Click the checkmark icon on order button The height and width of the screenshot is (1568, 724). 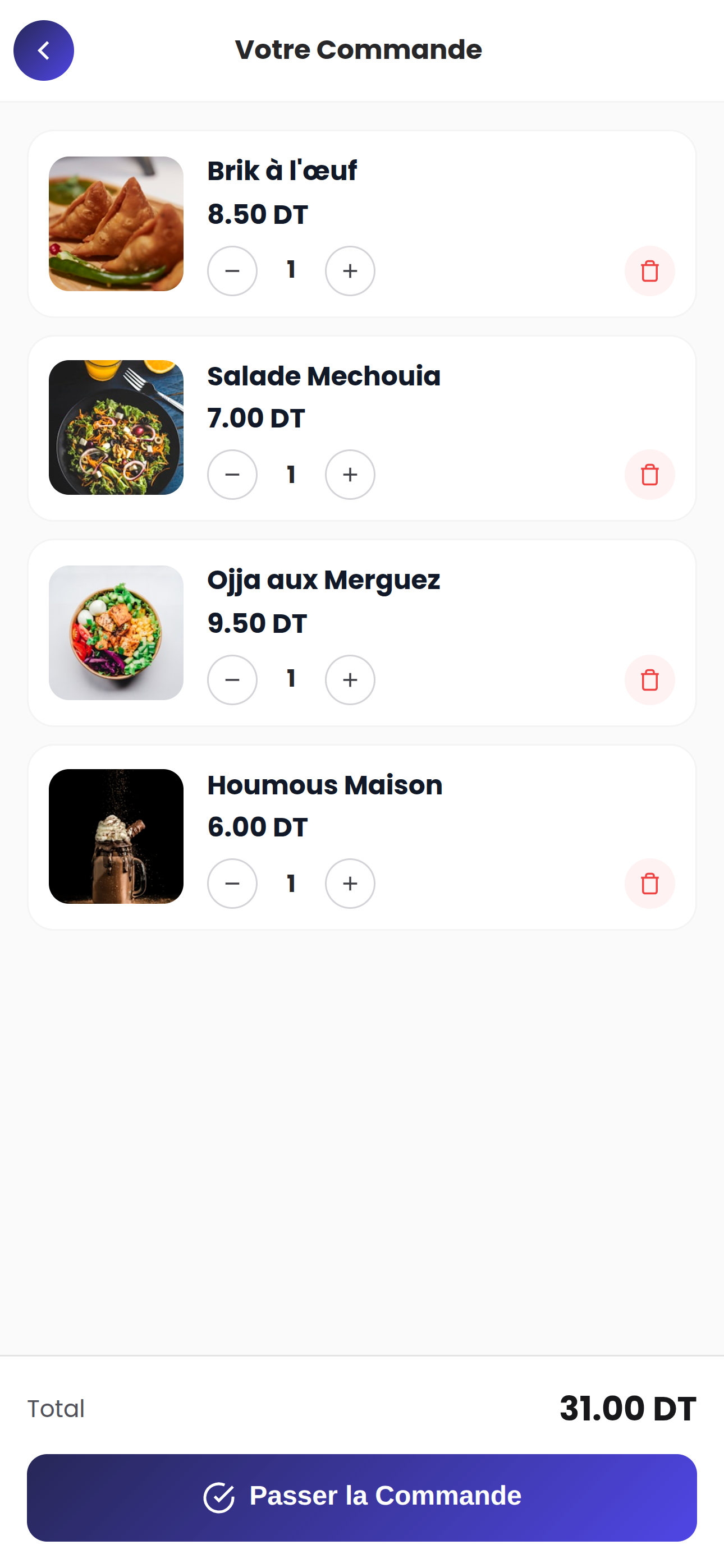(x=219, y=1496)
